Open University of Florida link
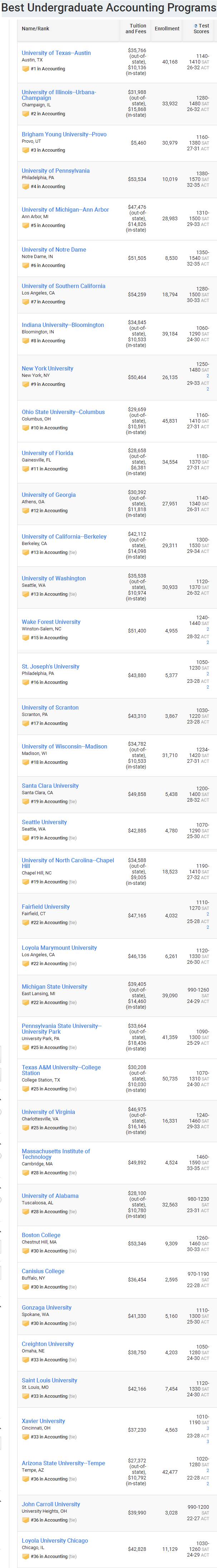 click(x=48, y=453)
